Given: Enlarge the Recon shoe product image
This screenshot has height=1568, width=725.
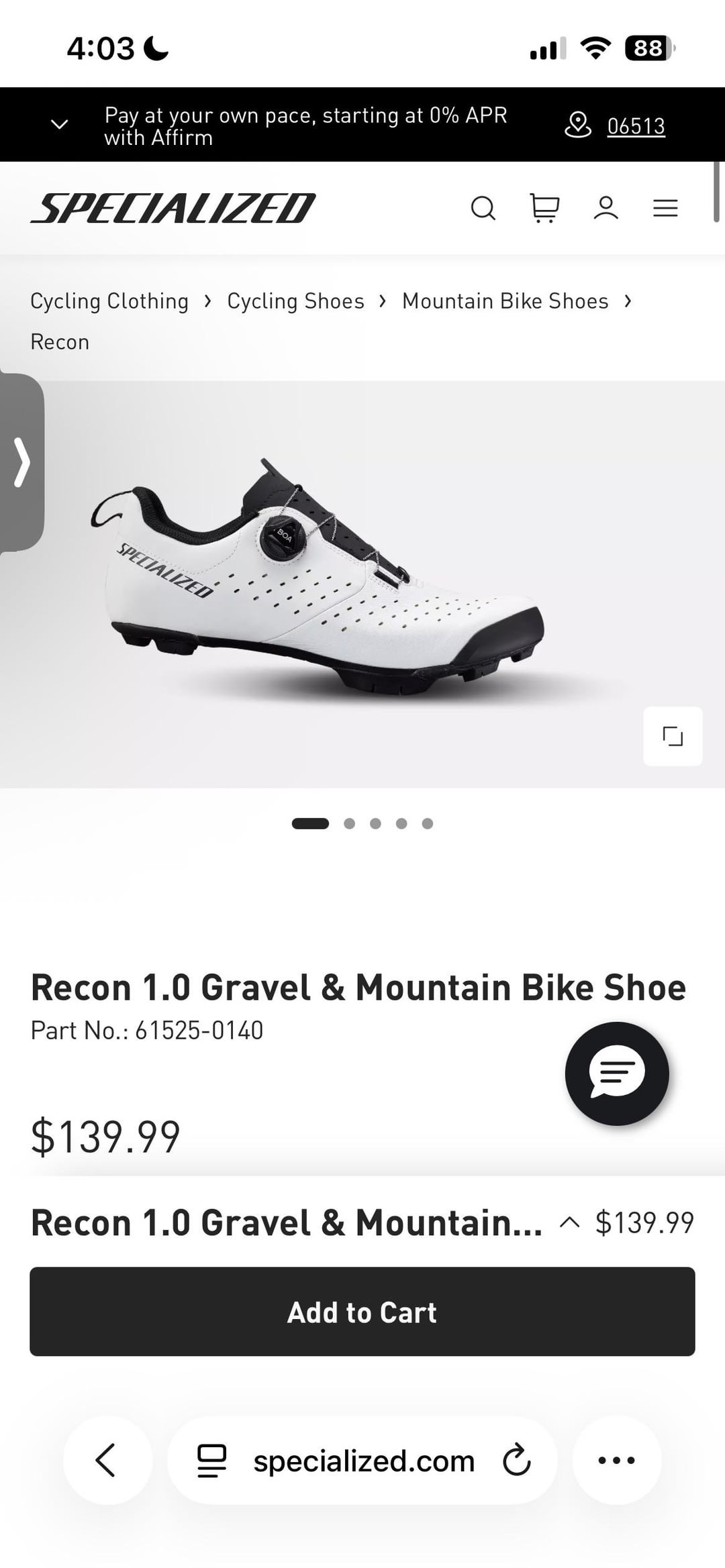Looking at the screenshot, I should tap(322, 577).
